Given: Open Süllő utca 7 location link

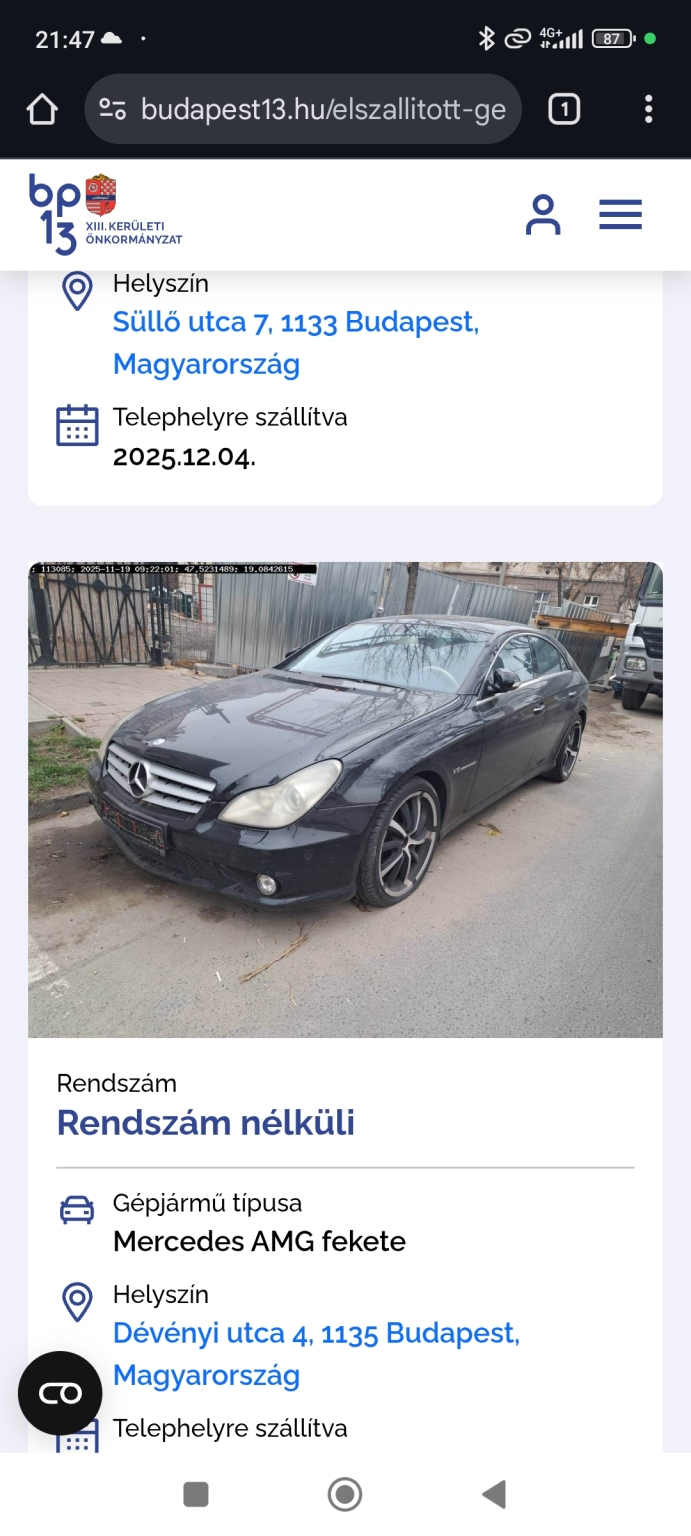Looking at the screenshot, I should coord(296,343).
